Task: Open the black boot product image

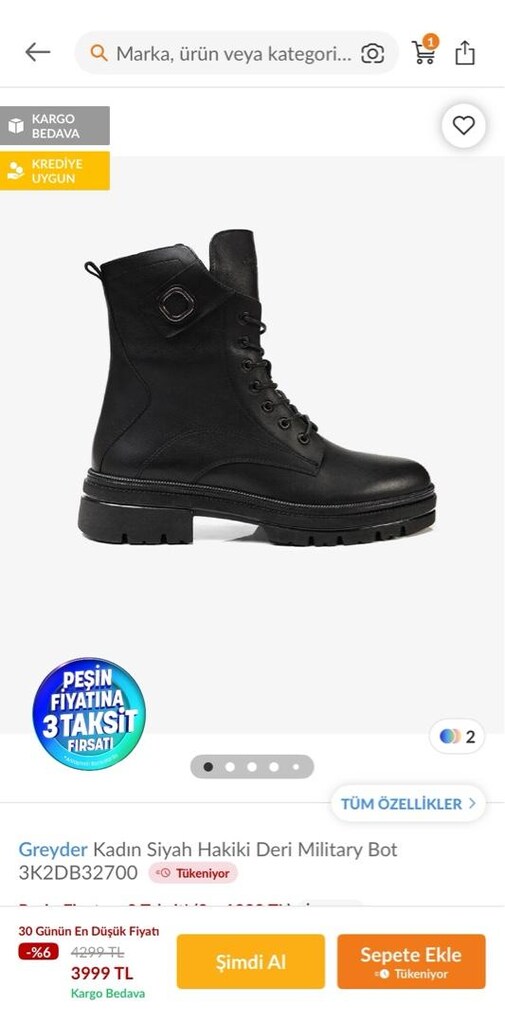Action: point(256,388)
